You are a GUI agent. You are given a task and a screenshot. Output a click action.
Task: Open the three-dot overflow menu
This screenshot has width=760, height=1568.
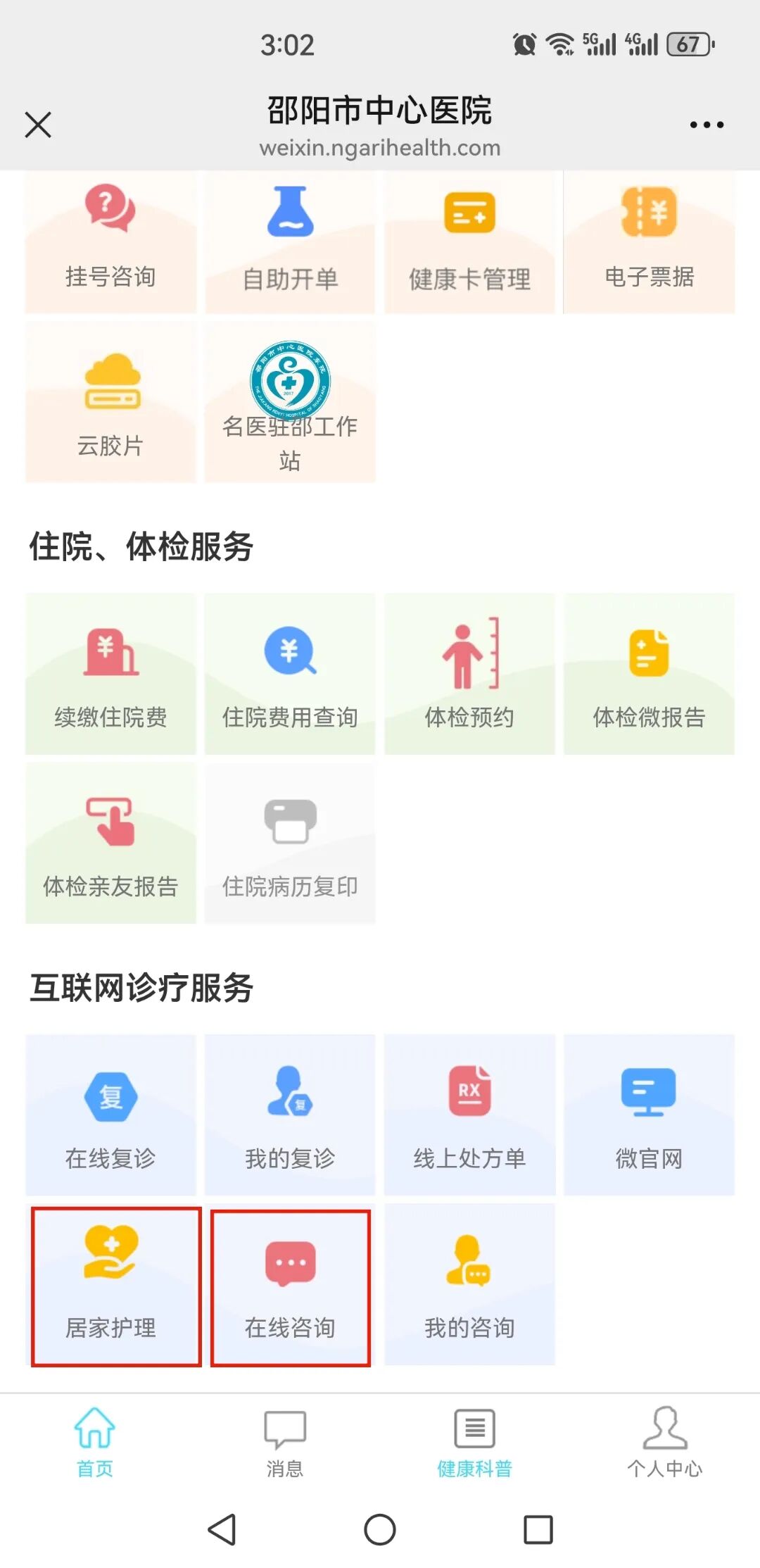pos(707,125)
